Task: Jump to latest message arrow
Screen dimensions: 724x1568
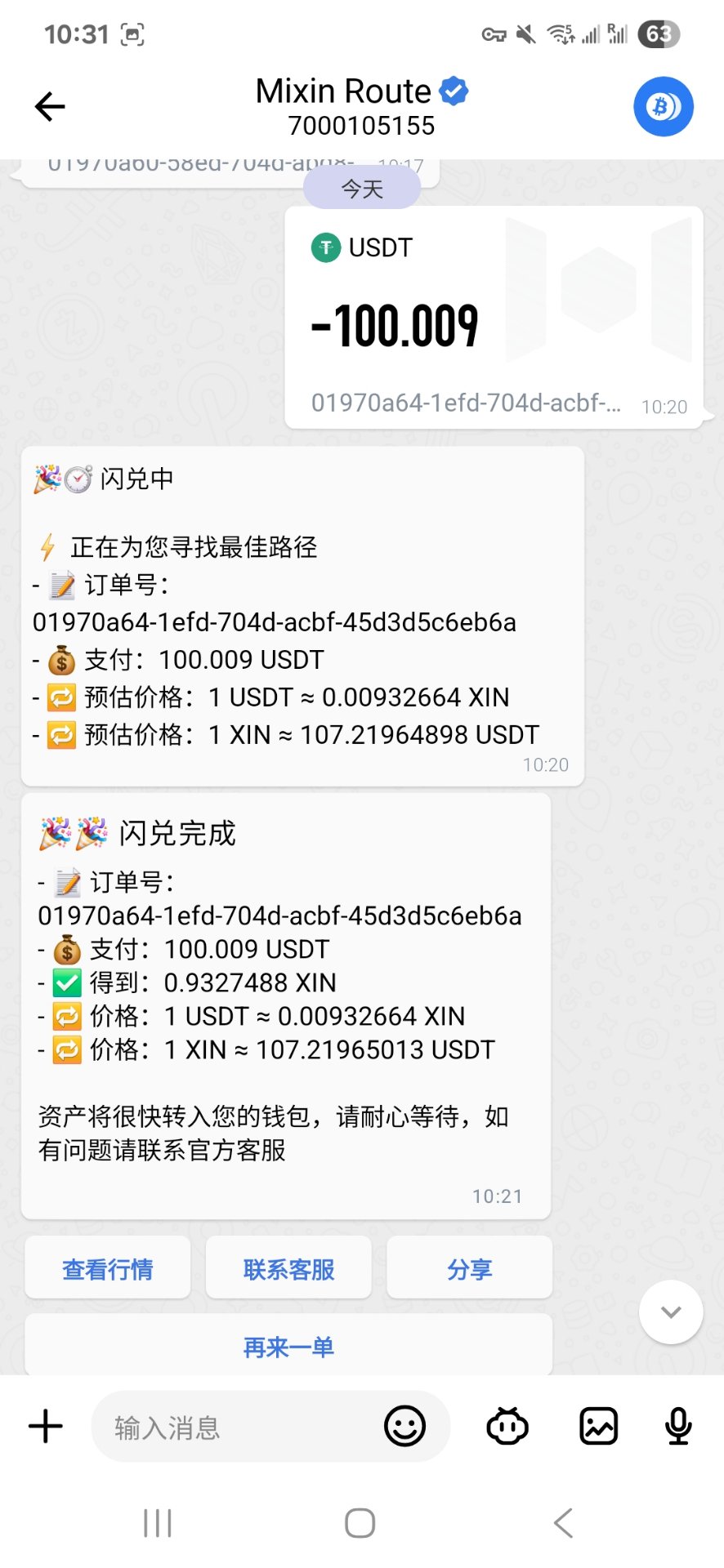Action: pos(671,1312)
